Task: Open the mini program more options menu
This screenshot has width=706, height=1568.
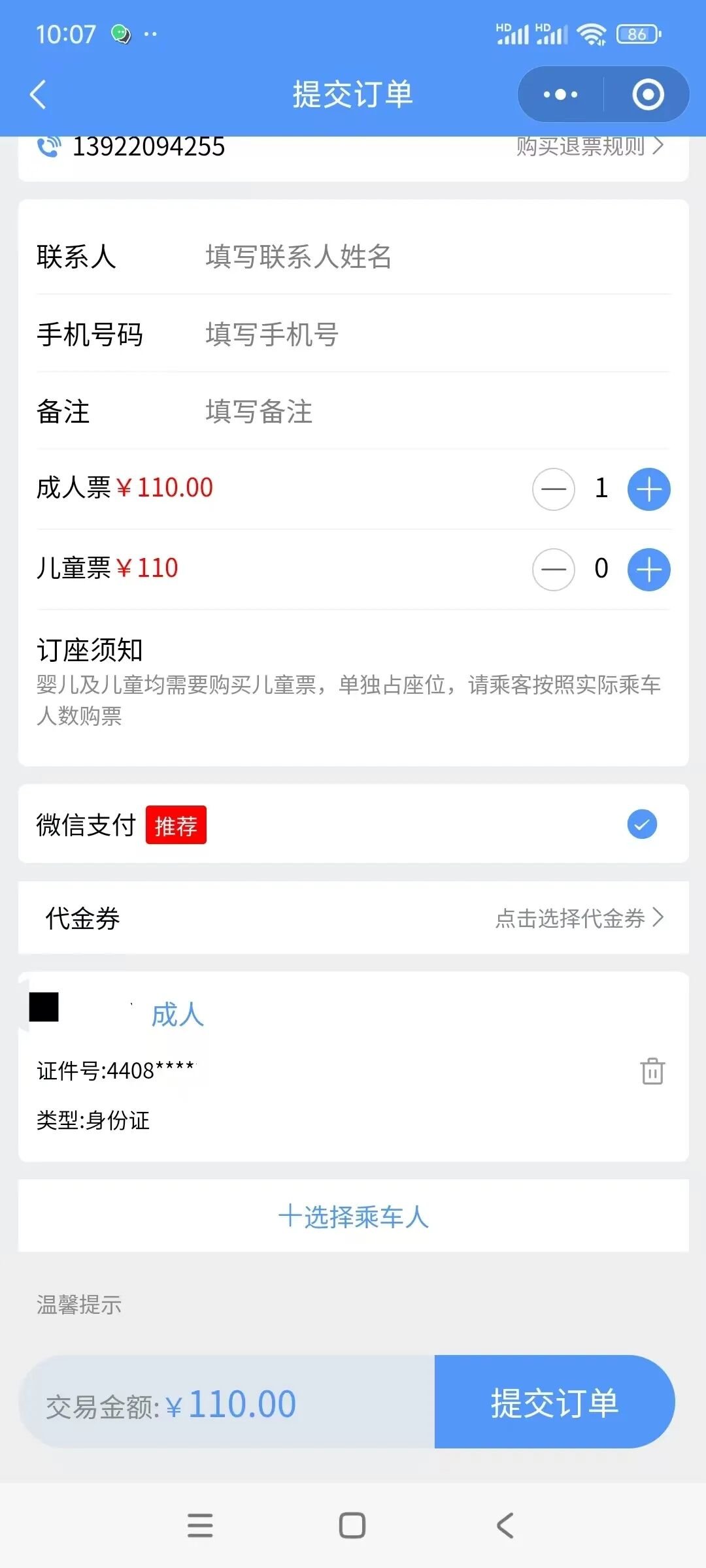Action: [x=561, y=95]
